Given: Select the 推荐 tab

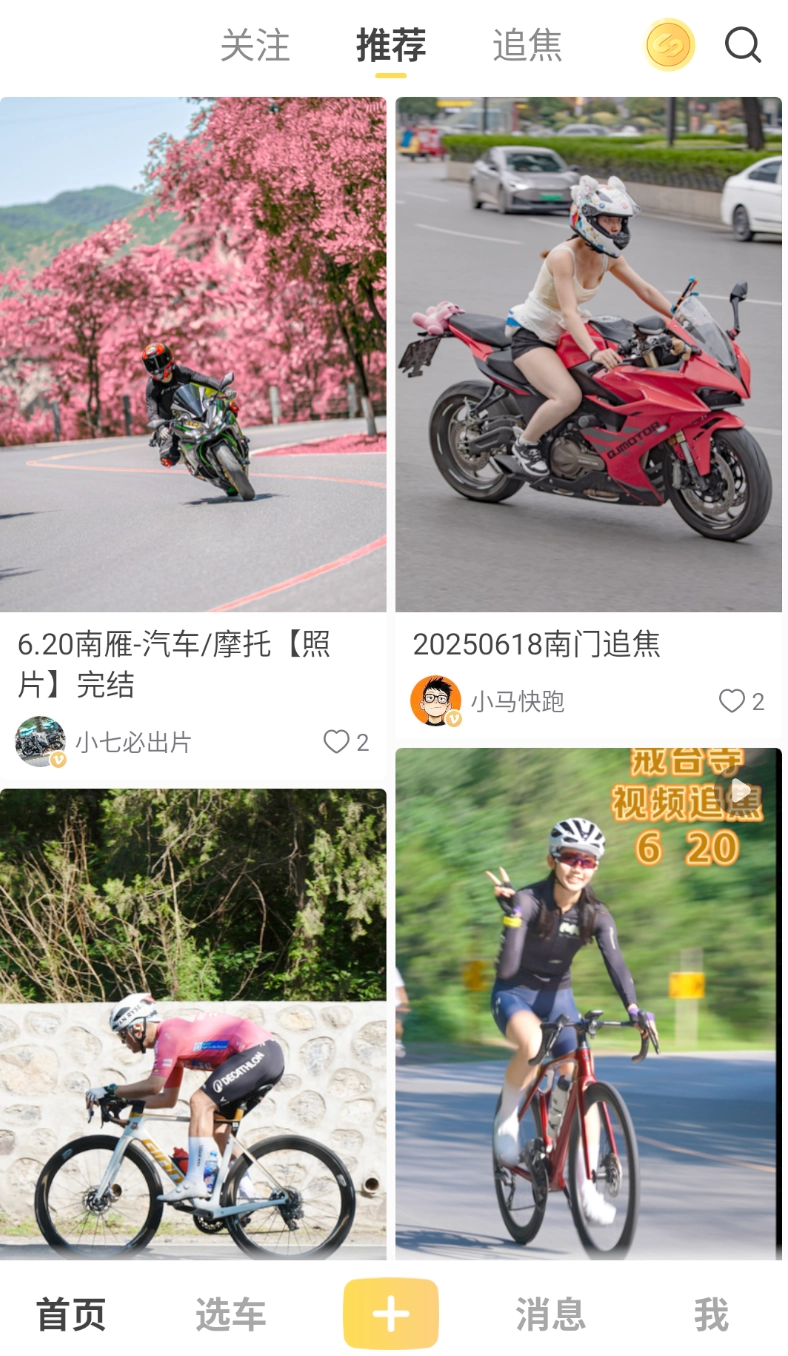Looking at the screenshot, I should 391,45.
